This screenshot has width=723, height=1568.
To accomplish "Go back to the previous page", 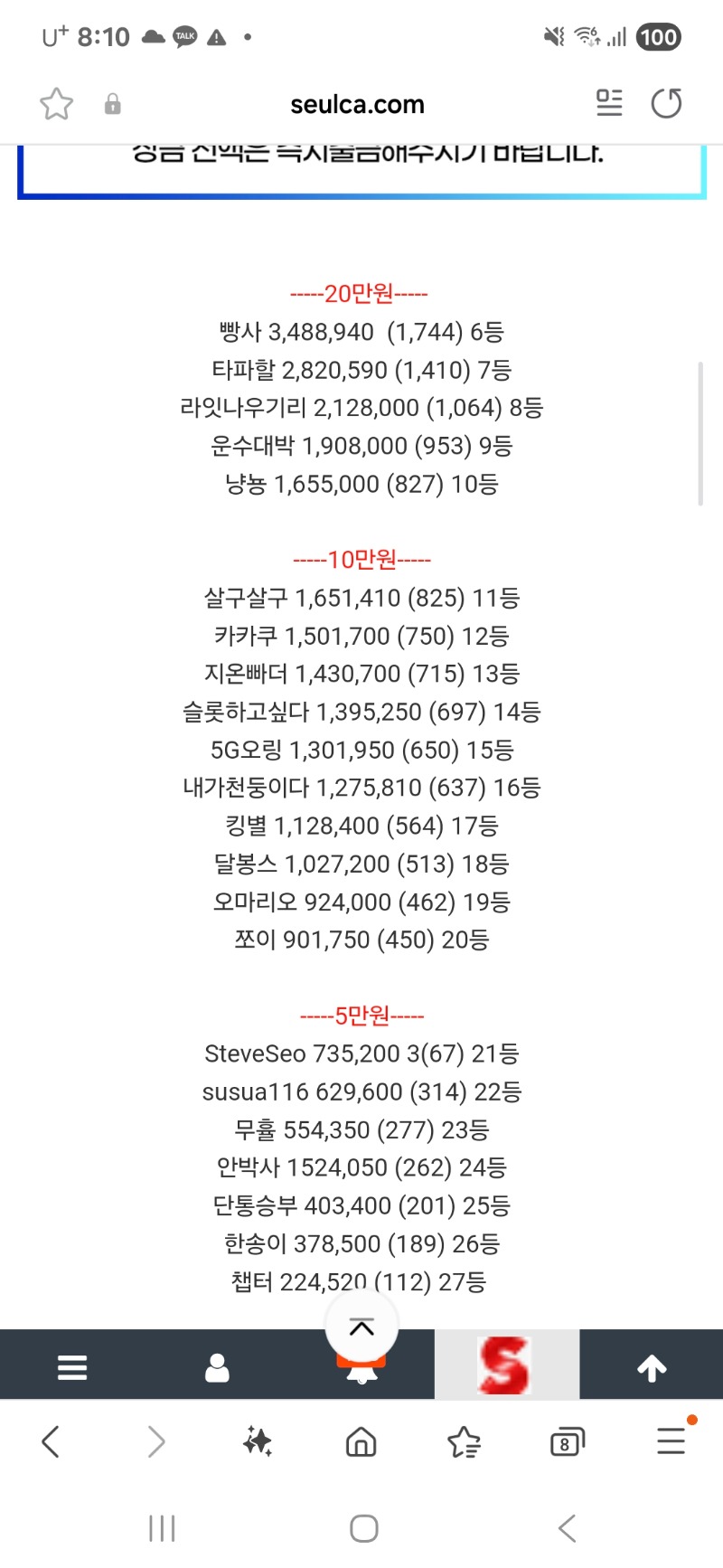I will (x=52, y=1441).
